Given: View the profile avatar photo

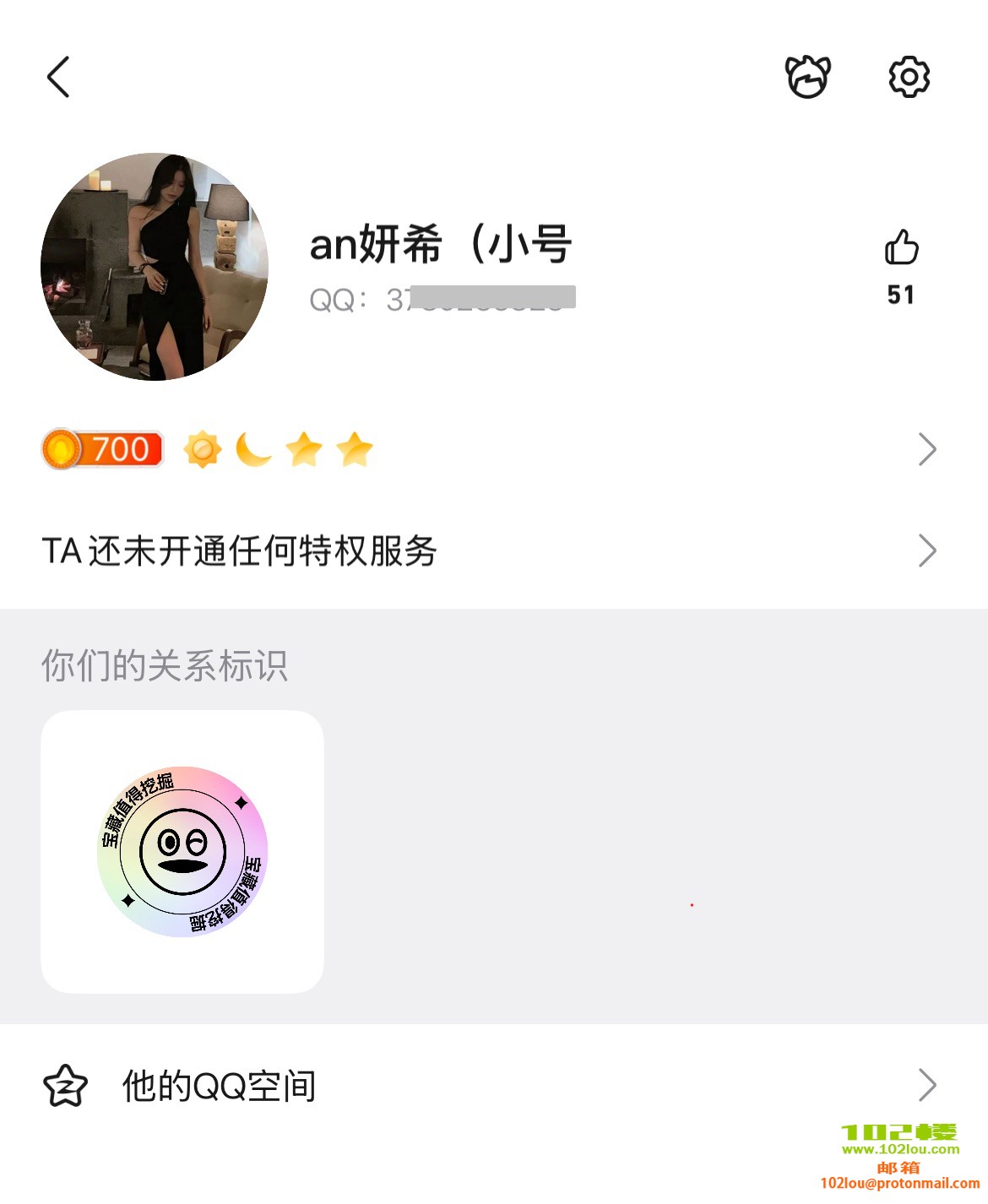Looking at the screenshot, I should [x=155, y=267].
